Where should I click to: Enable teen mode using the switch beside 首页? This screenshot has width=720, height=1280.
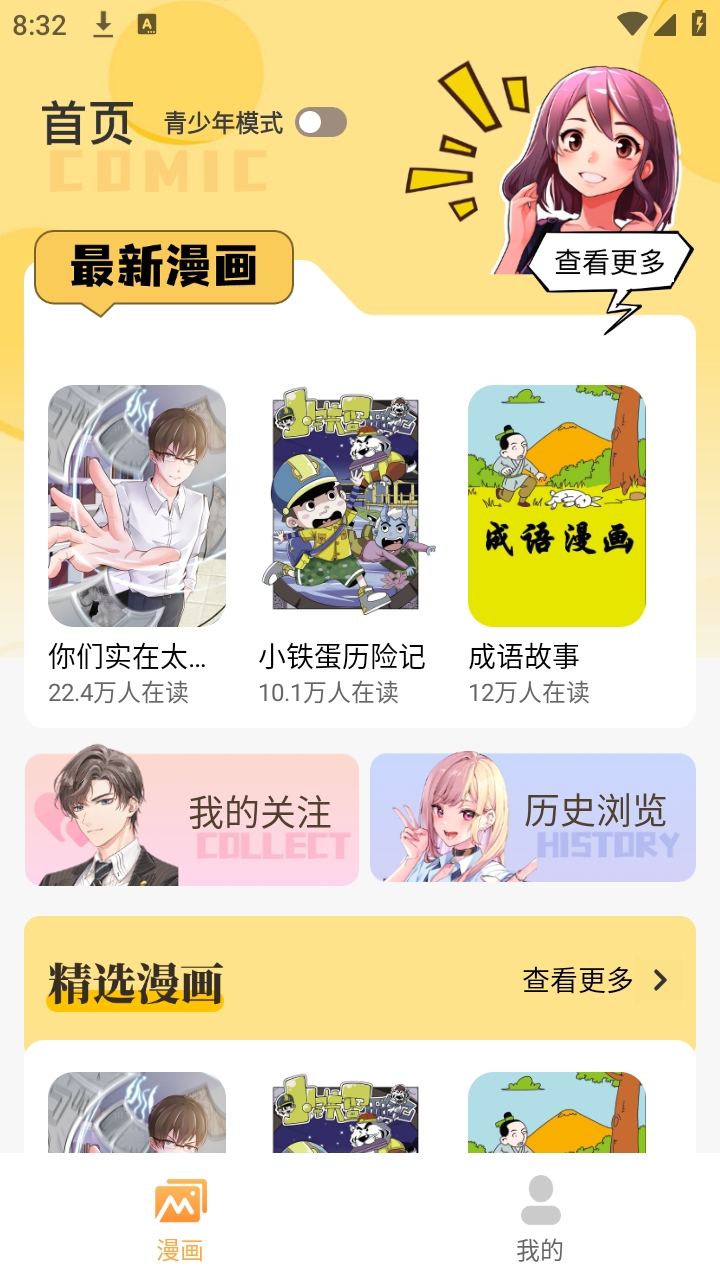[x=319, y=122]
